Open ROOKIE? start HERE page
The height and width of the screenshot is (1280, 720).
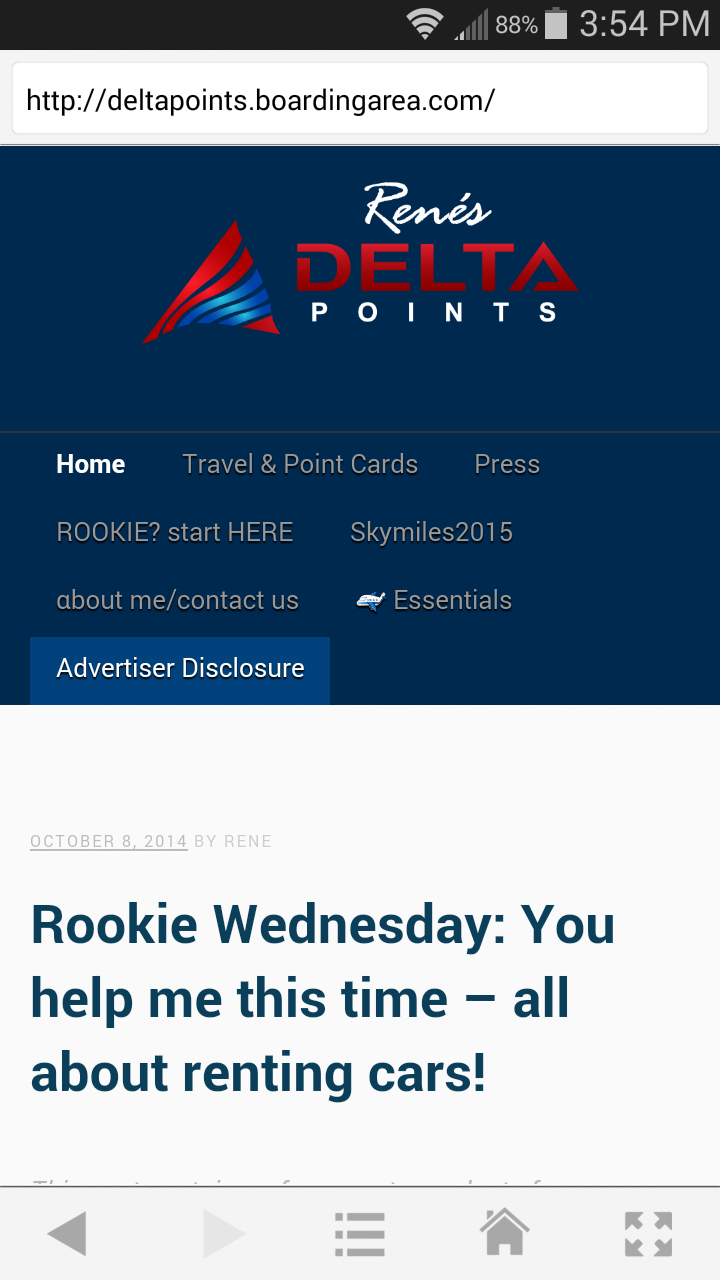pyautogui.click(x=175, y=532)
